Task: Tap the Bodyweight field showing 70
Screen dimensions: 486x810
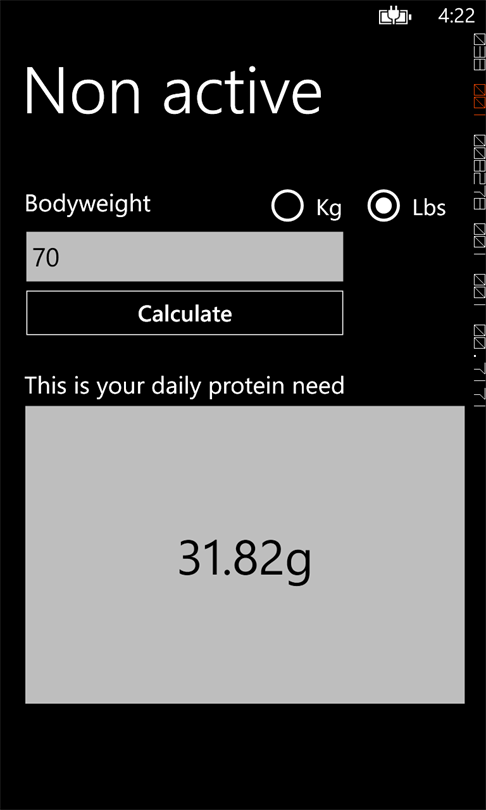Action: click(x=184, y=257)
